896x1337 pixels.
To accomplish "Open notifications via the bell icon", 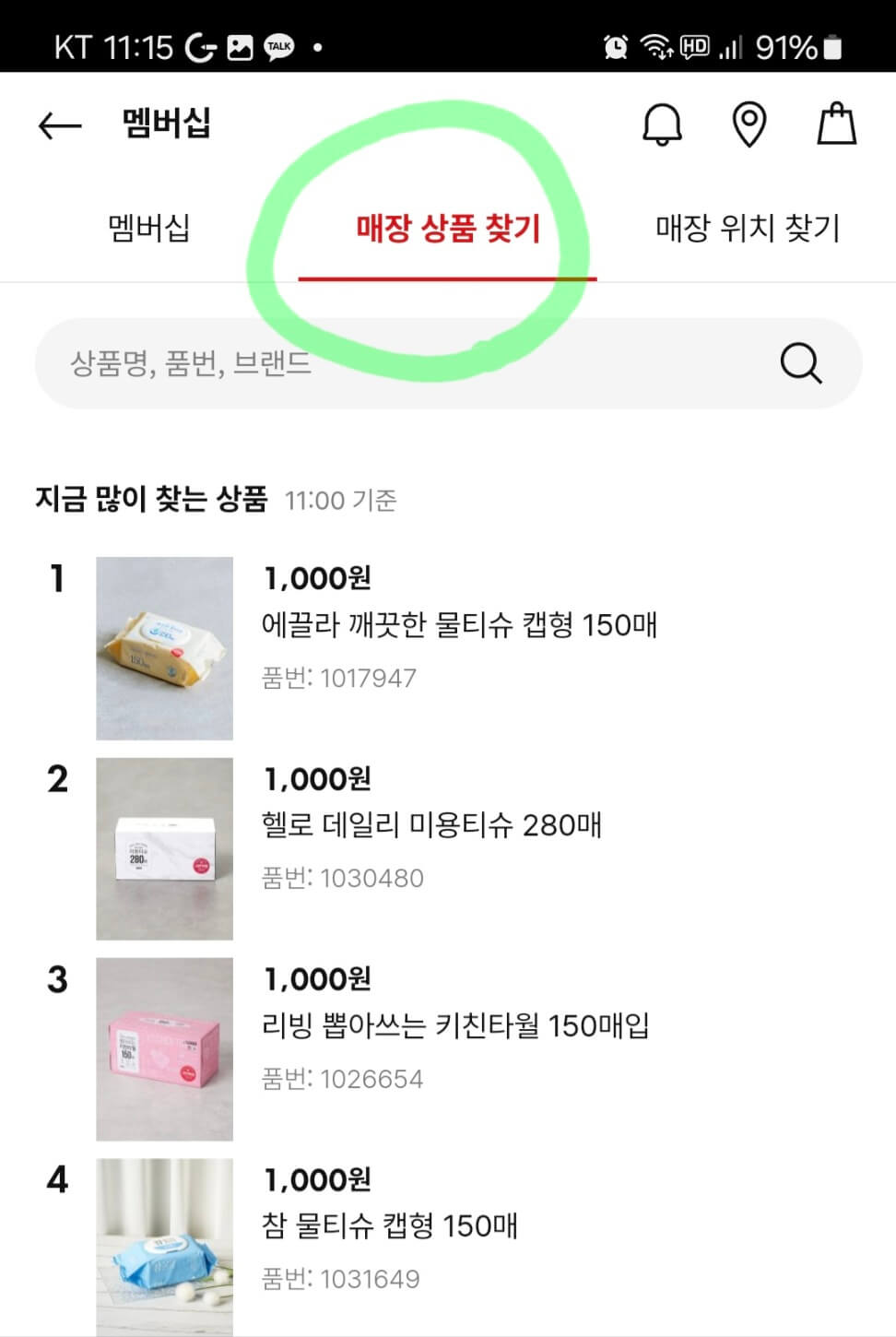I will pos(662,124).
